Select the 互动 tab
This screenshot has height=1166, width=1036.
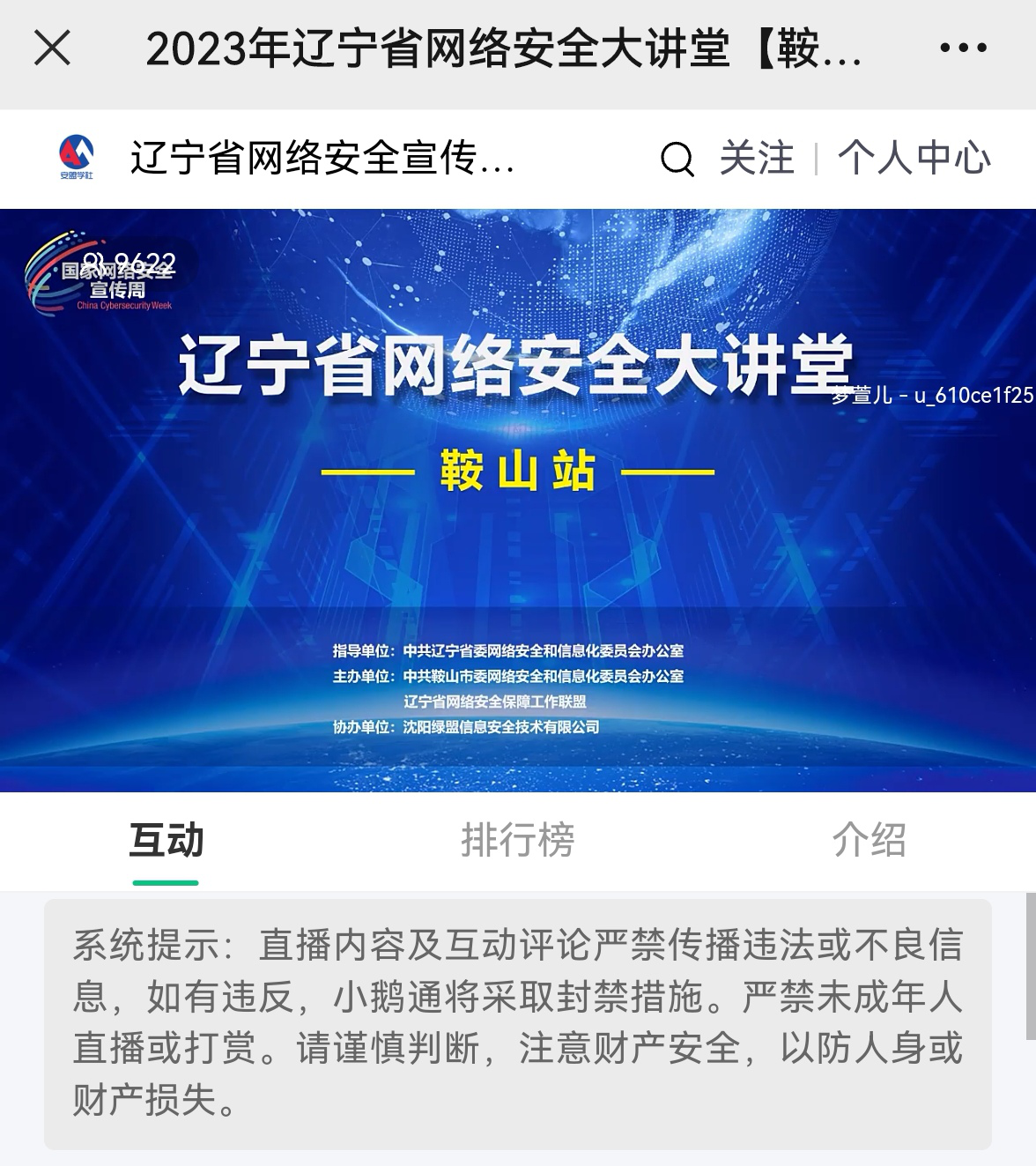[166, 840]
